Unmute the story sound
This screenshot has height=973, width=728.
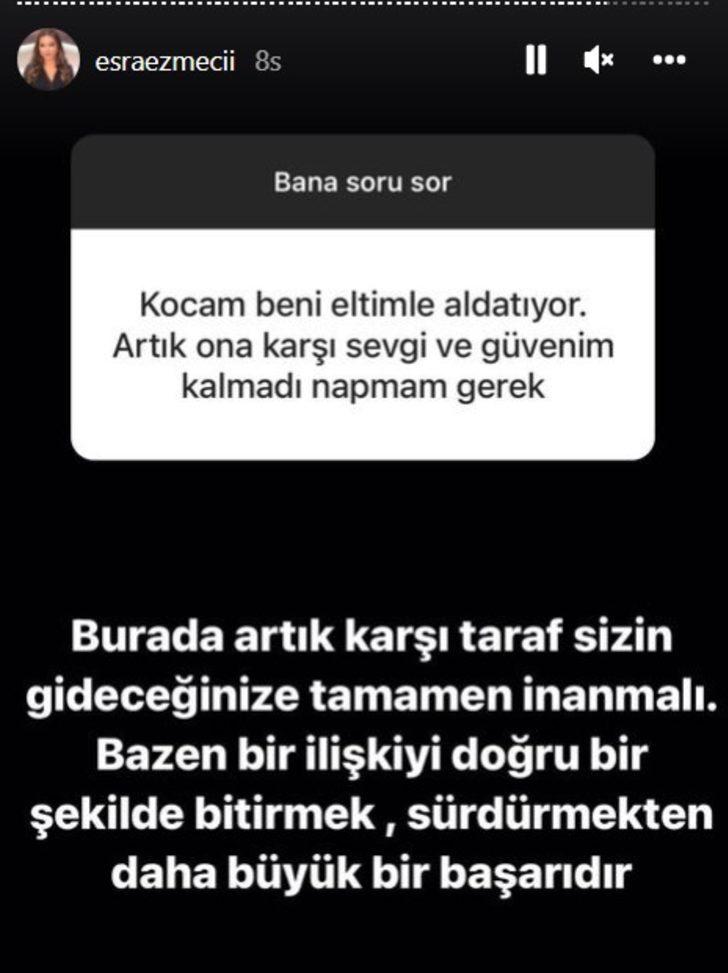coord(598,61)
